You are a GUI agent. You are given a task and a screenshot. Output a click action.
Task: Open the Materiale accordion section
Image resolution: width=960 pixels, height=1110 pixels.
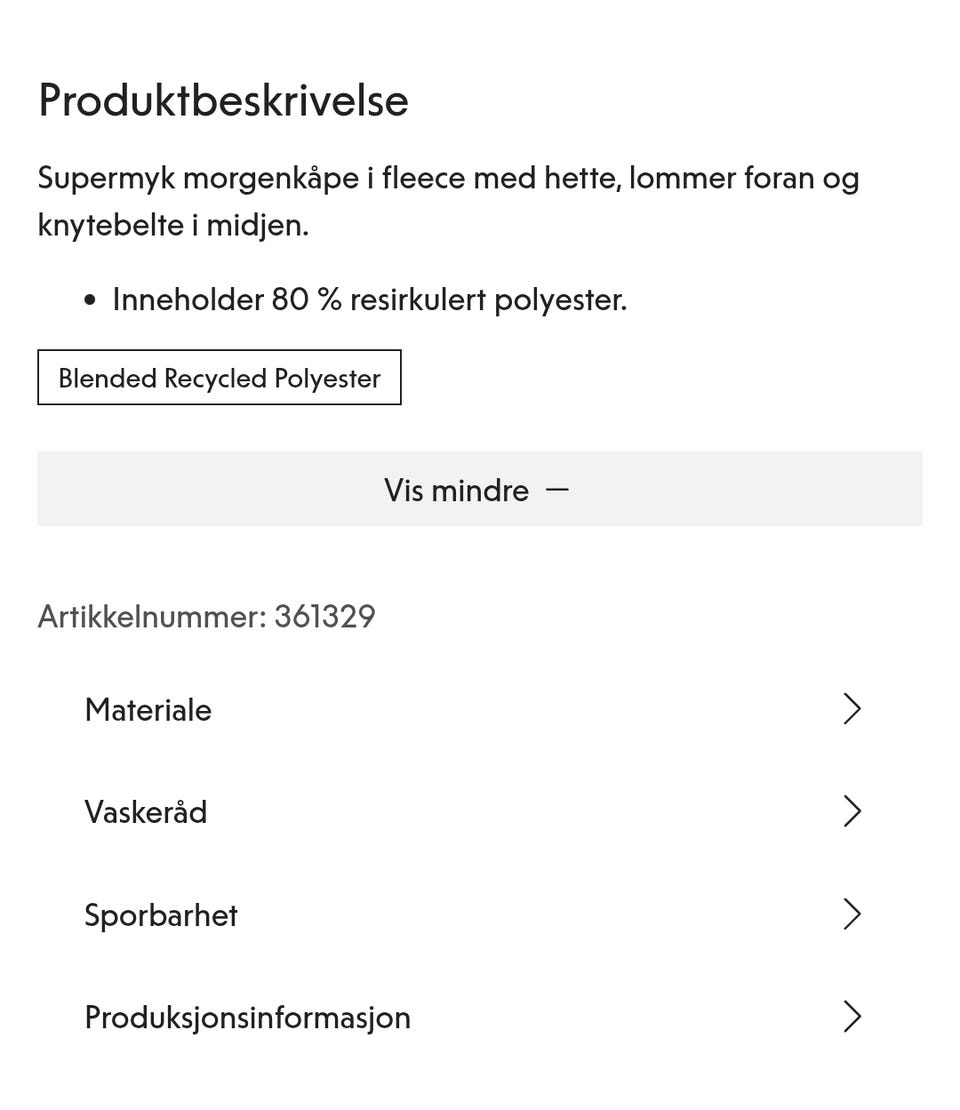(148, 708)
